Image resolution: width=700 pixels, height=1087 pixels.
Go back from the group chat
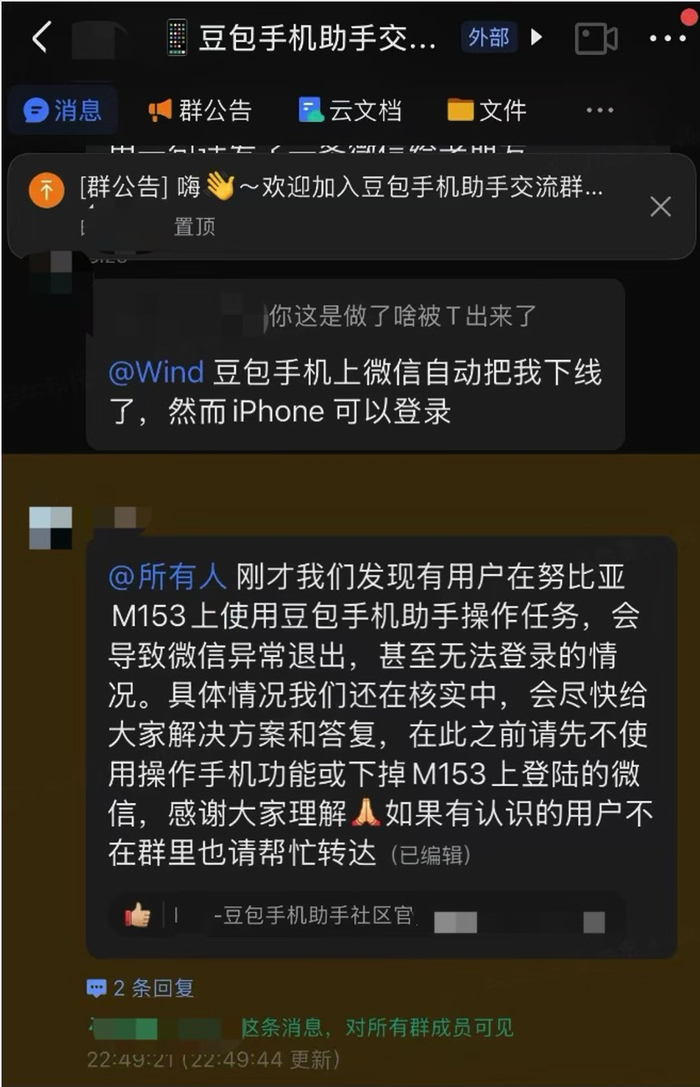pyautogui.click(x=40, y=39)
